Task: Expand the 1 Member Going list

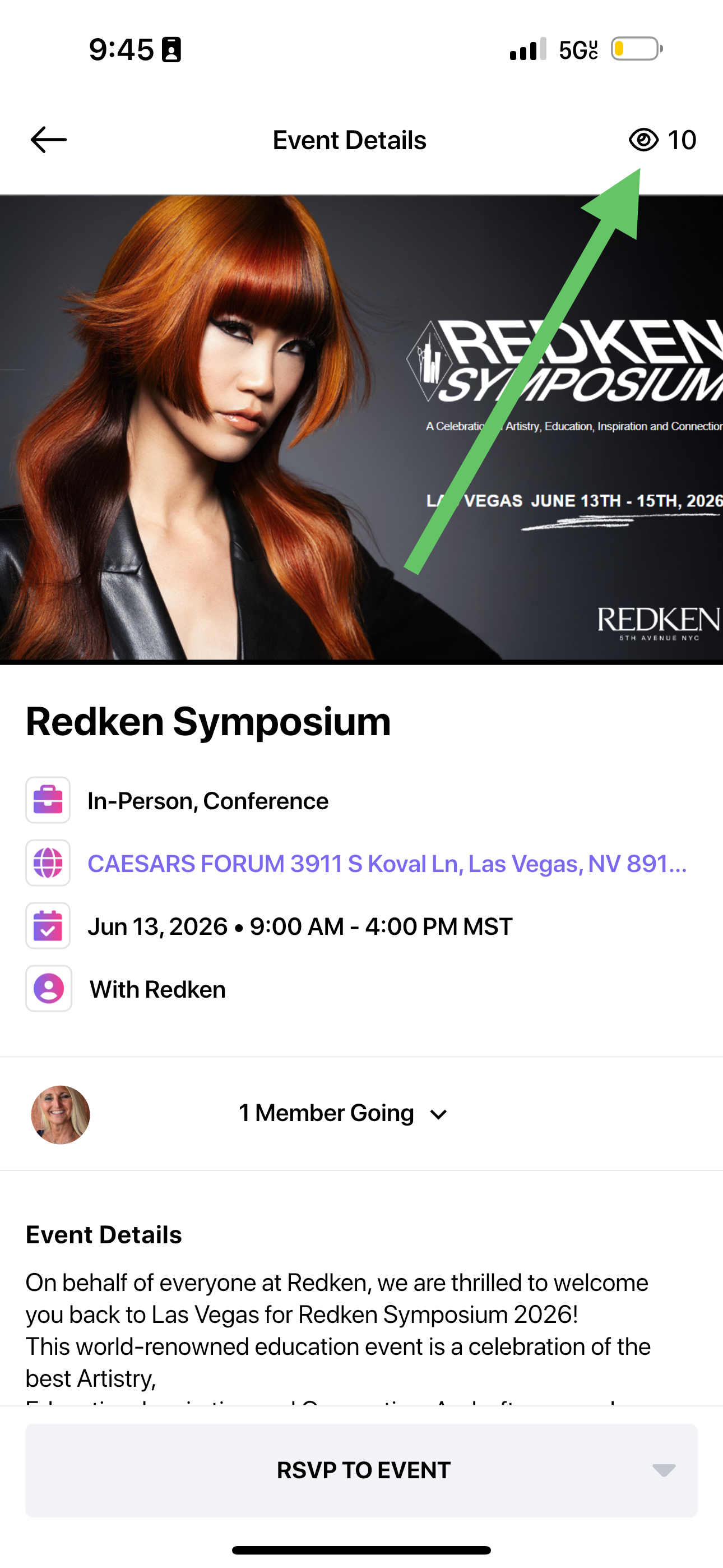Action: coord(343,1113)
